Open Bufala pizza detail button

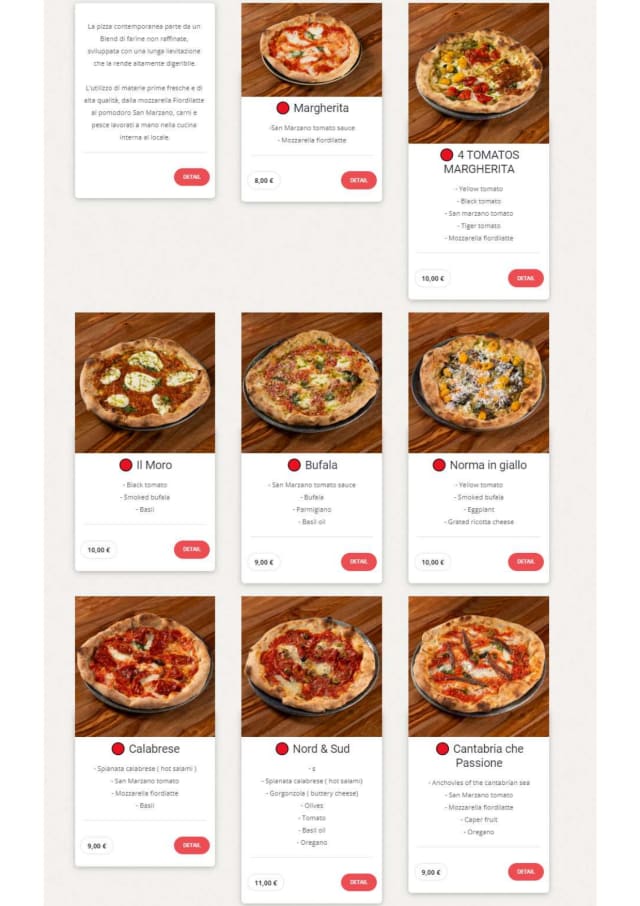pos(358,562)
